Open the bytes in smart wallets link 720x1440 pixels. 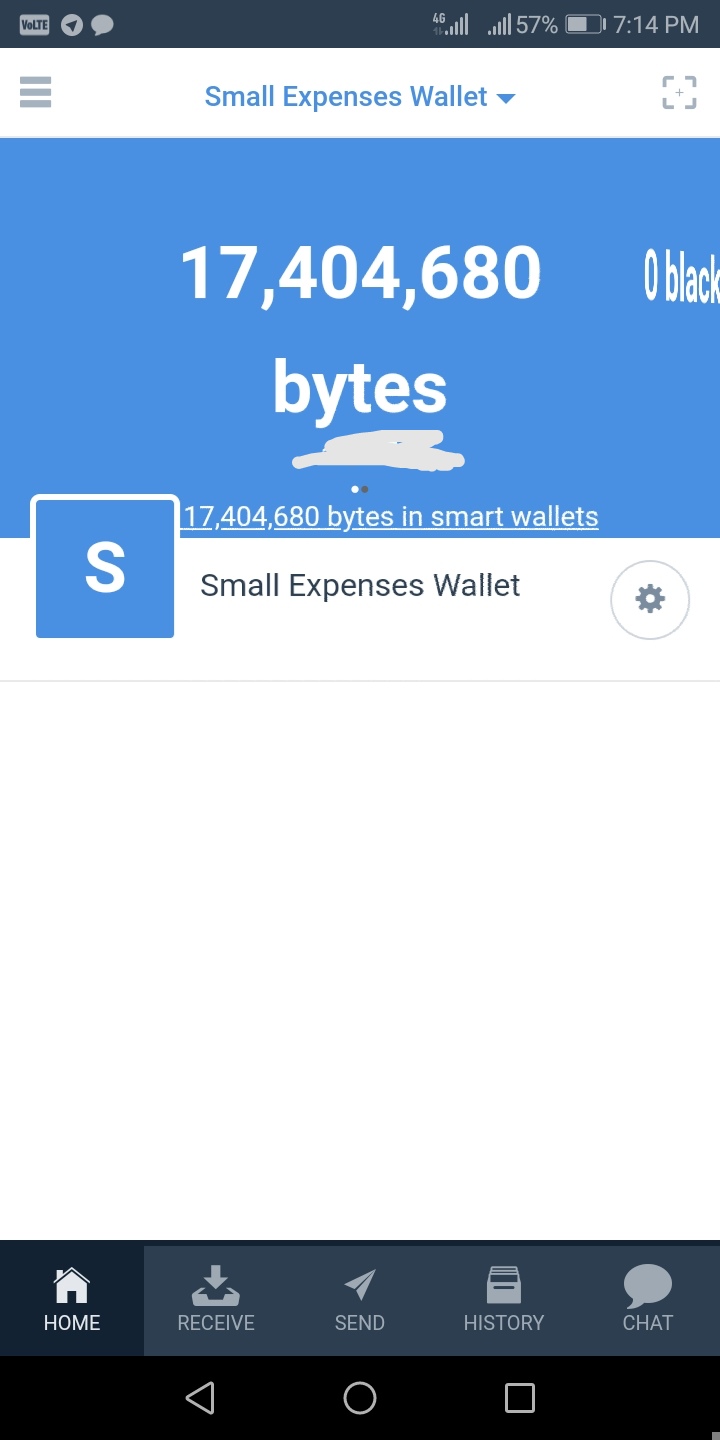[391, 517]
